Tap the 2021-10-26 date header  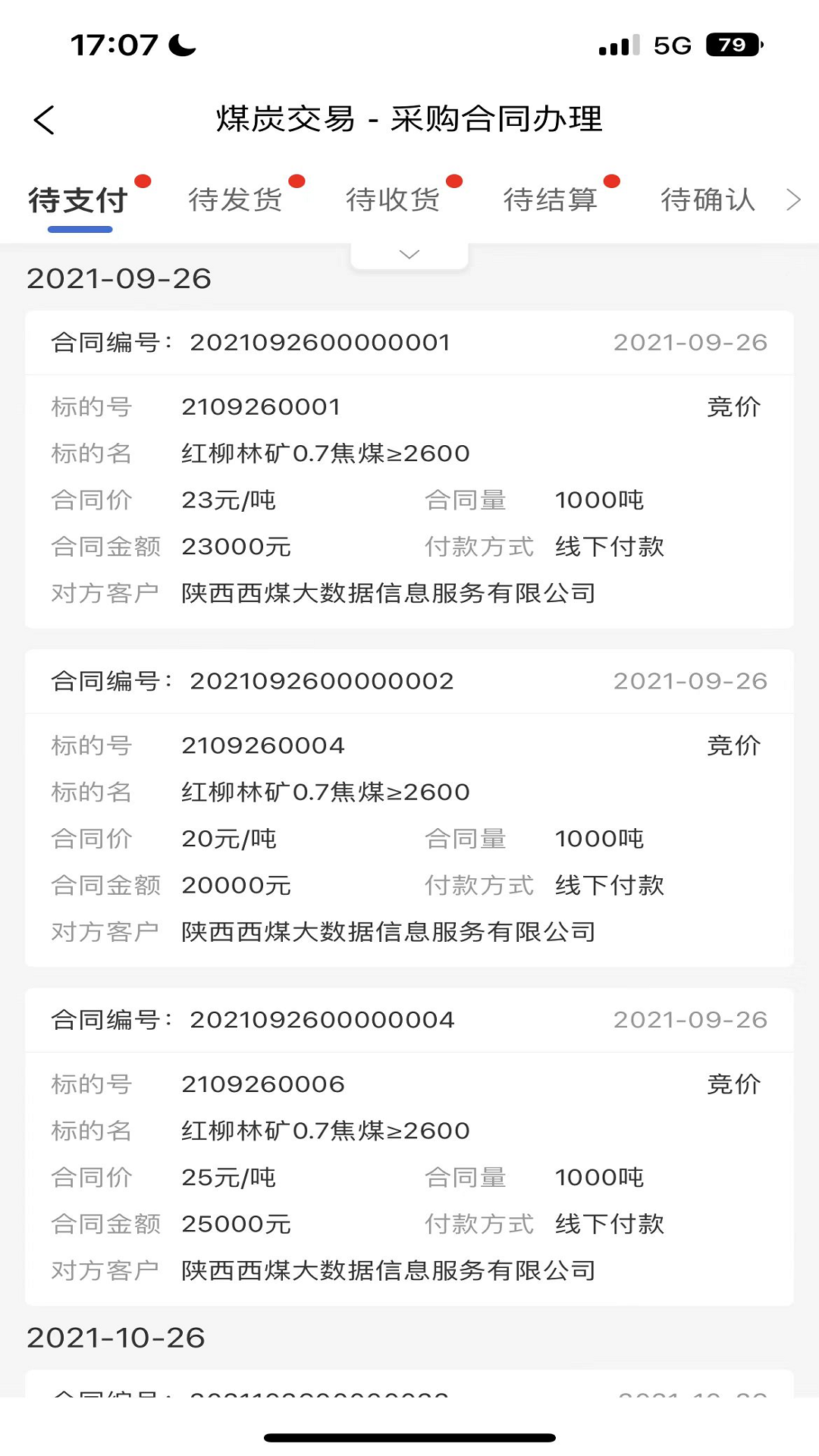coord(115,1338)
